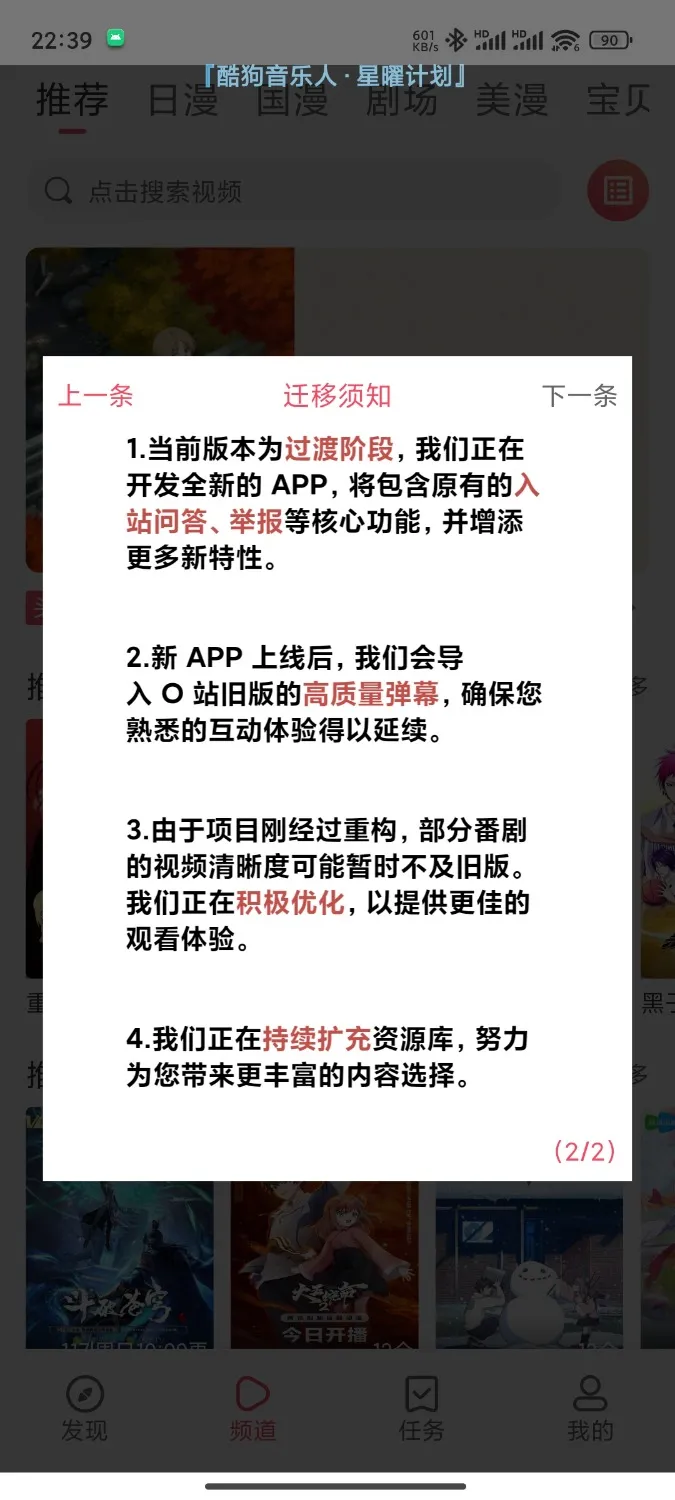Open the red list icon beside search

point(617,192)
